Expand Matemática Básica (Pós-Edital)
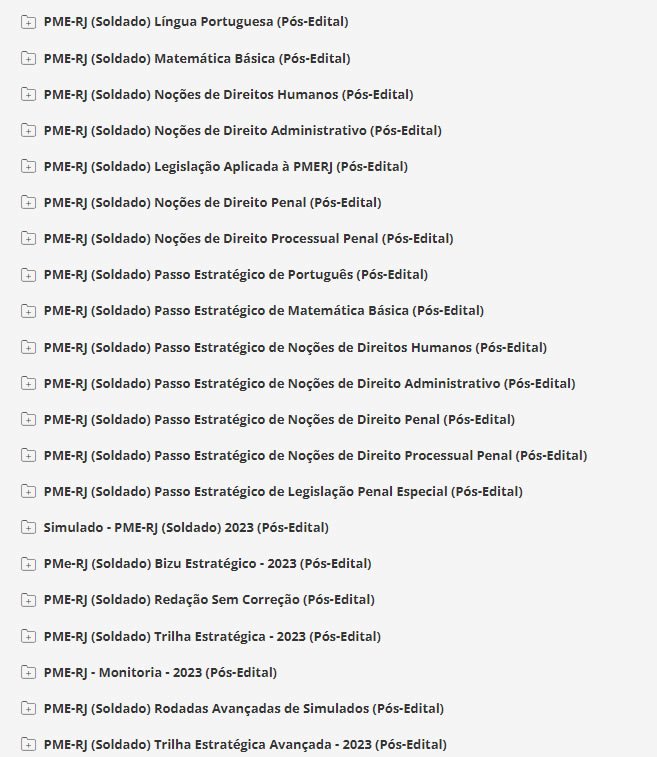 click(28, 58)
